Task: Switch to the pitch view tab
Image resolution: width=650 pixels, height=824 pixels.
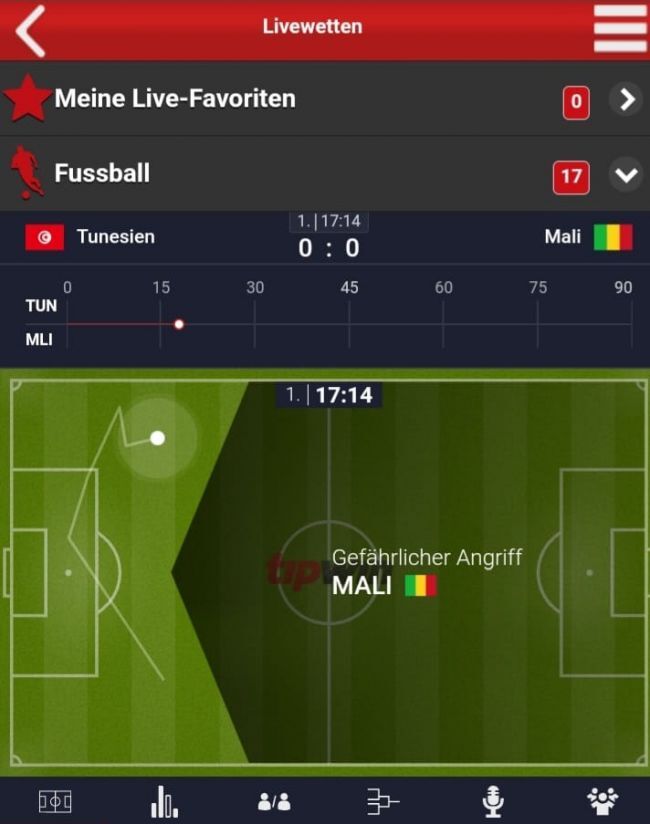Action: coord(55,801)
